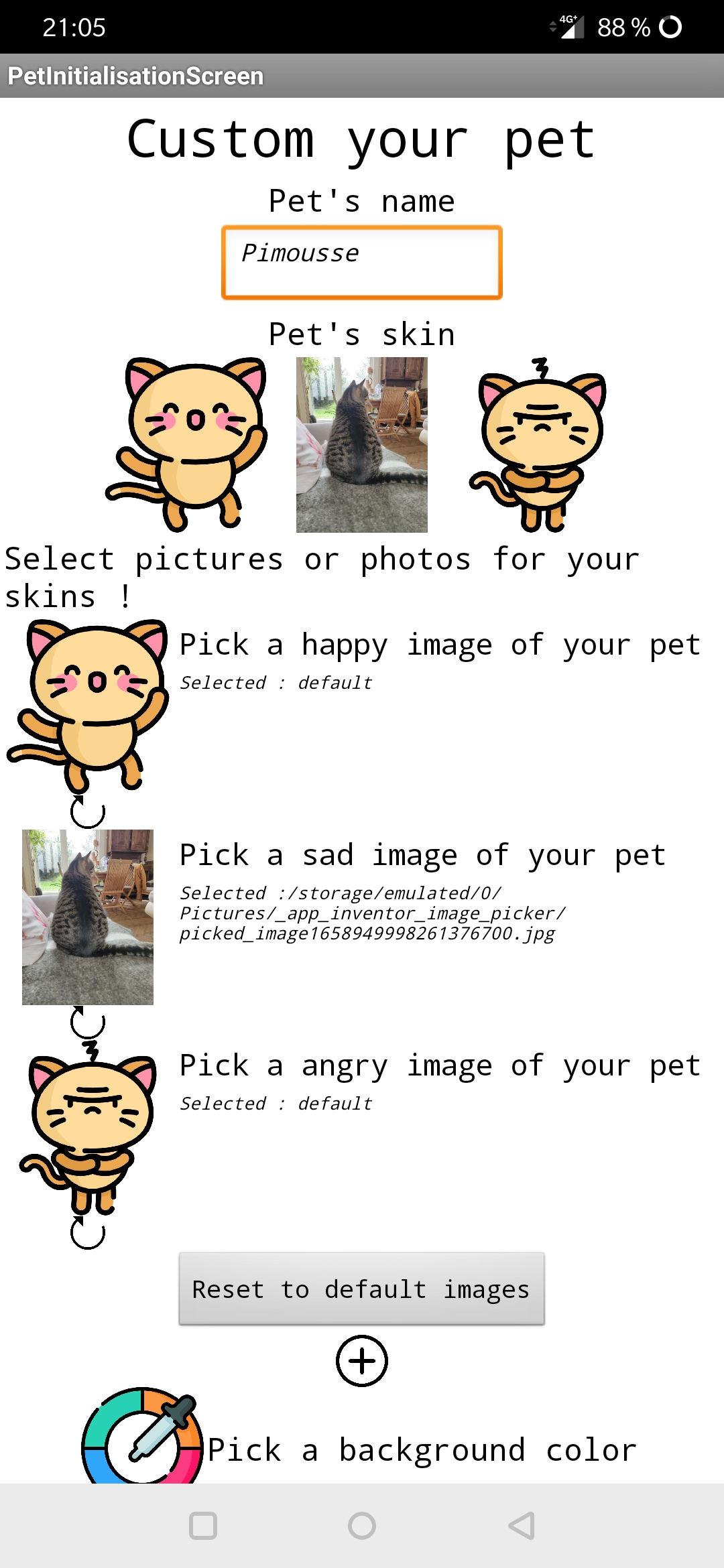
Task: Reset the angry image with refresh icon
Action: click(x=88, y=1233)
